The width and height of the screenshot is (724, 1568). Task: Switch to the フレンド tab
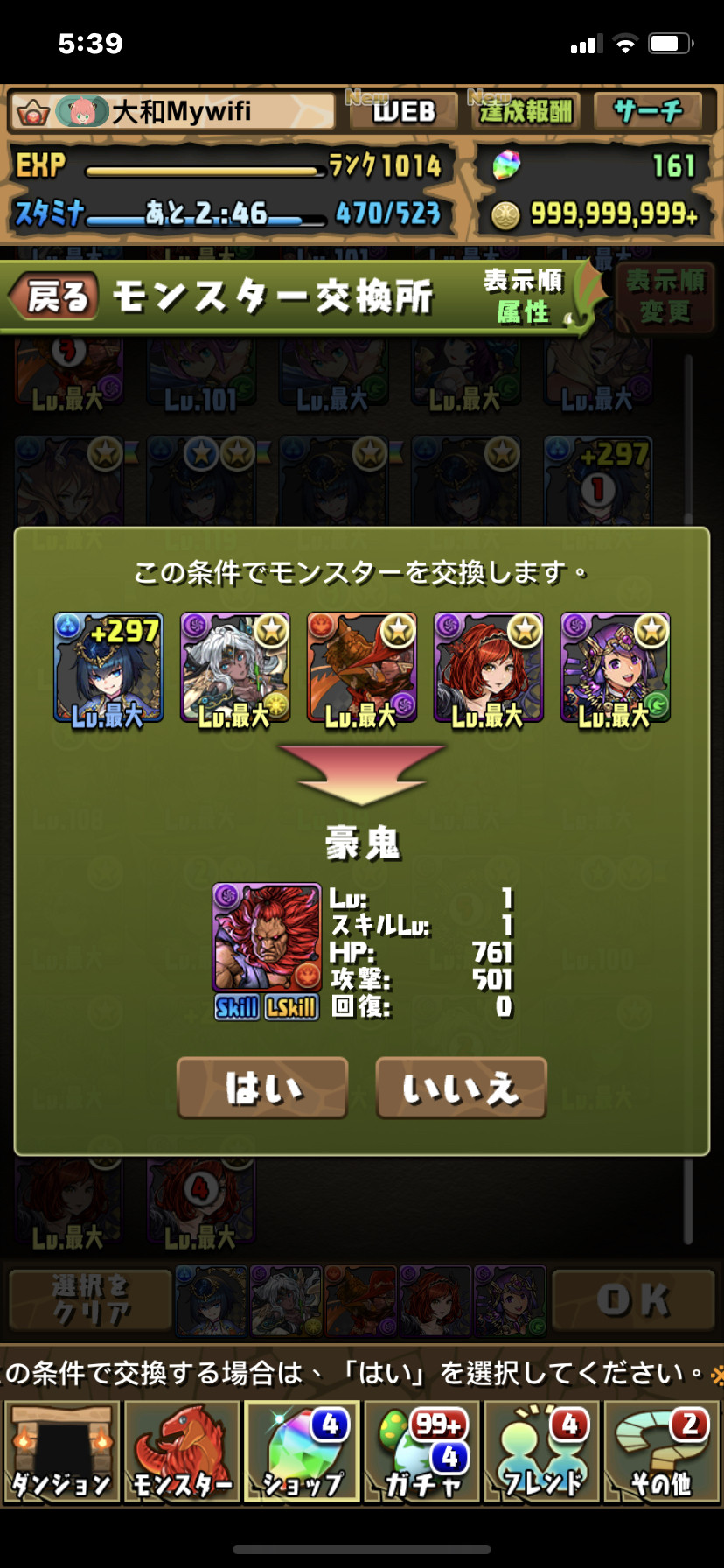(541, 1452)
